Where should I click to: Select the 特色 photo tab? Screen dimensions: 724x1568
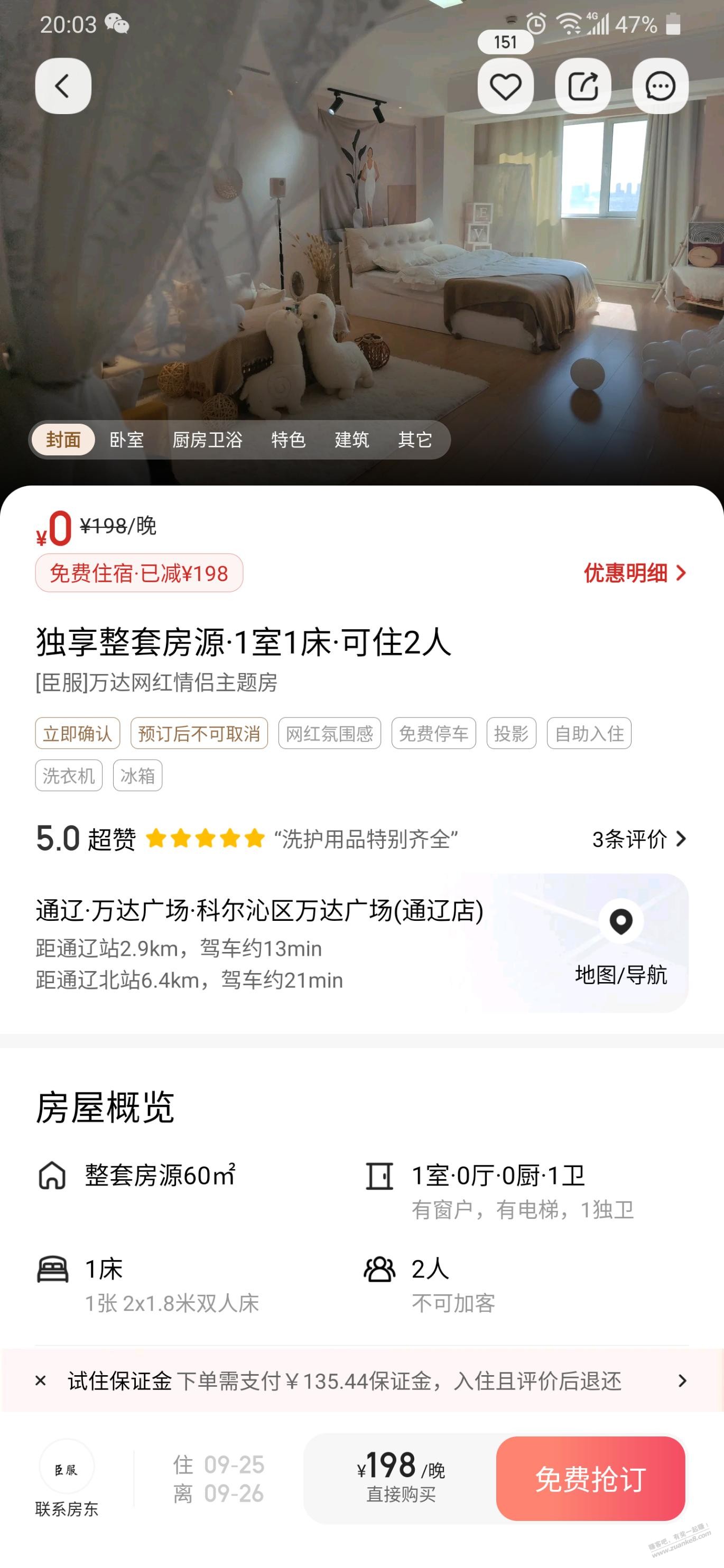288,440
